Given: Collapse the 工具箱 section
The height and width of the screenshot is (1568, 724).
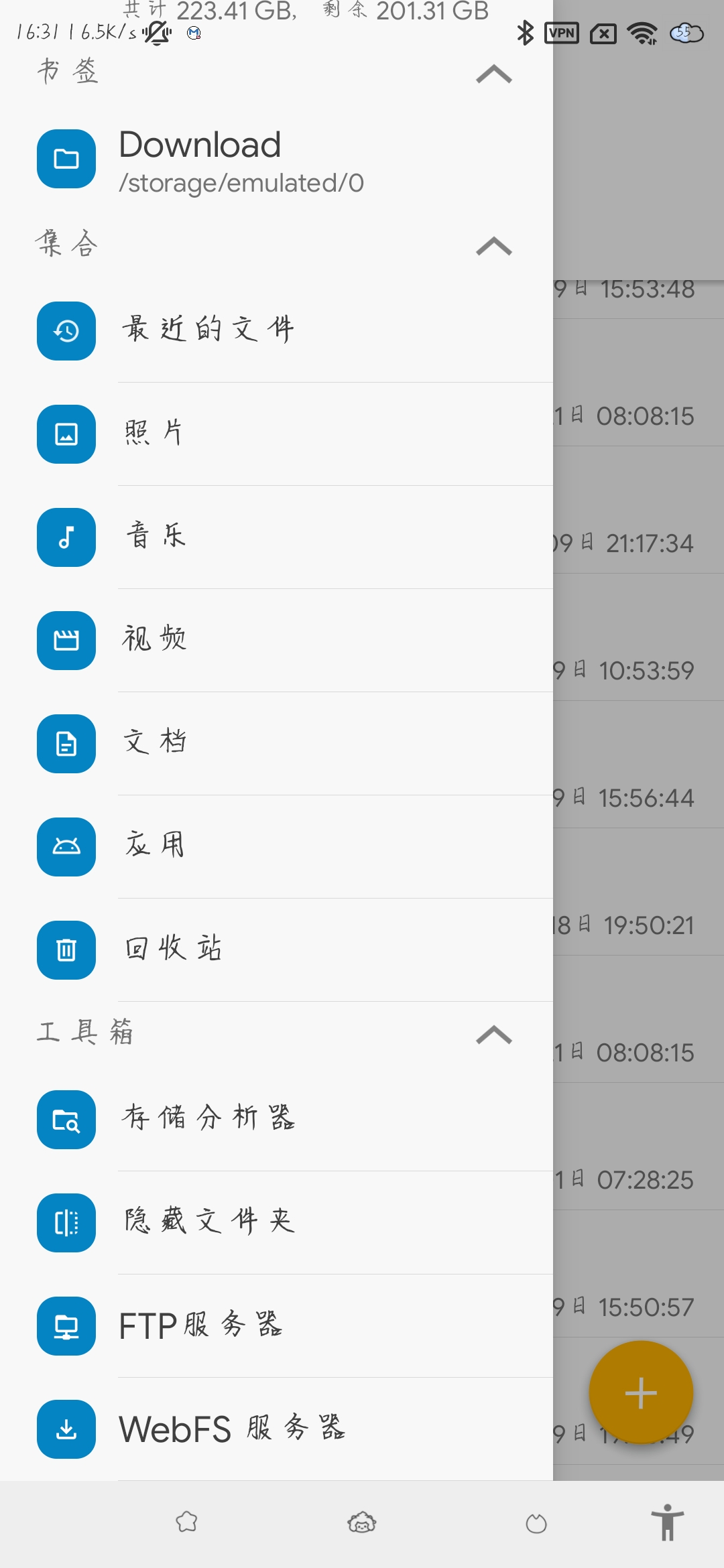Looking at the screenshot, I should [493, 1035].
